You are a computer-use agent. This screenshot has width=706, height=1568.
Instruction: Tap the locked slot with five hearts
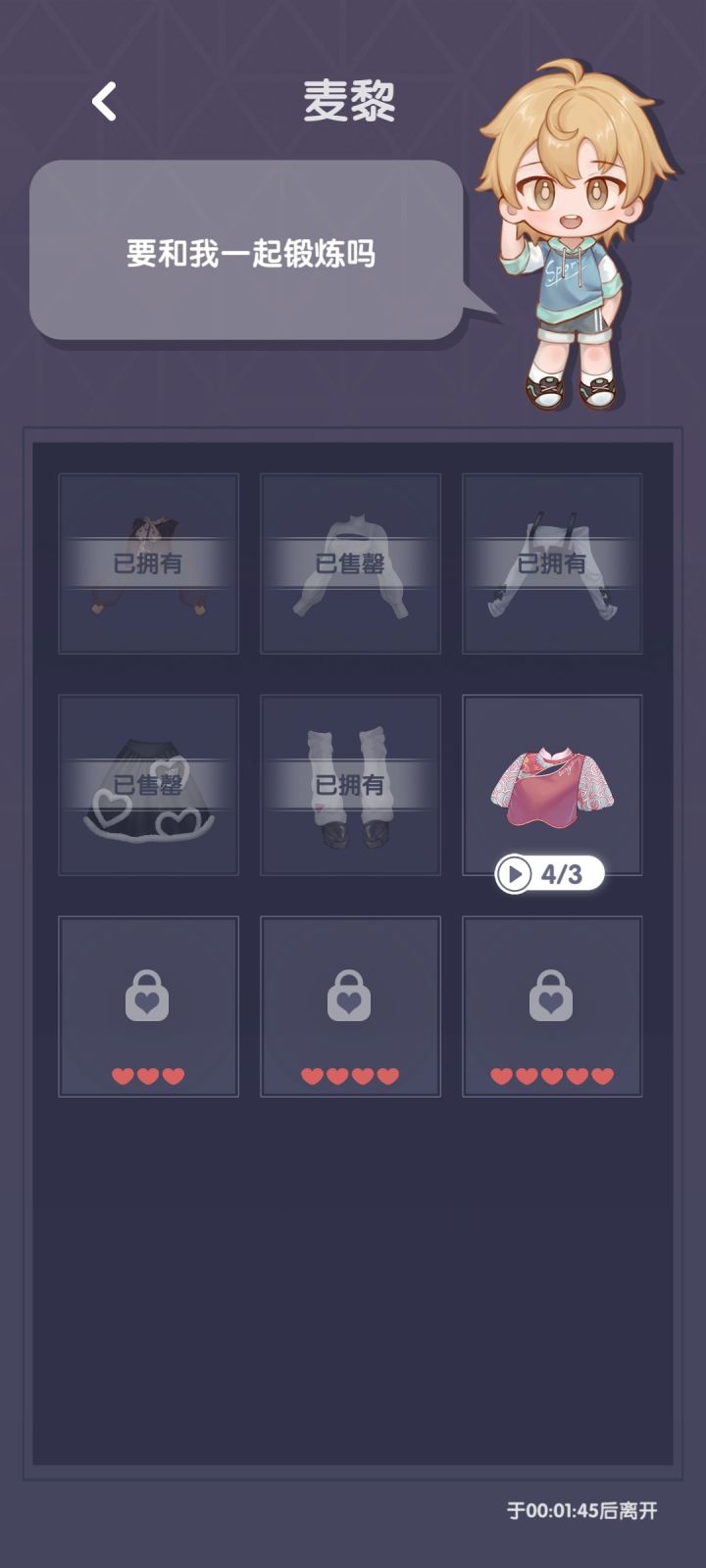tap(551, 1004)
